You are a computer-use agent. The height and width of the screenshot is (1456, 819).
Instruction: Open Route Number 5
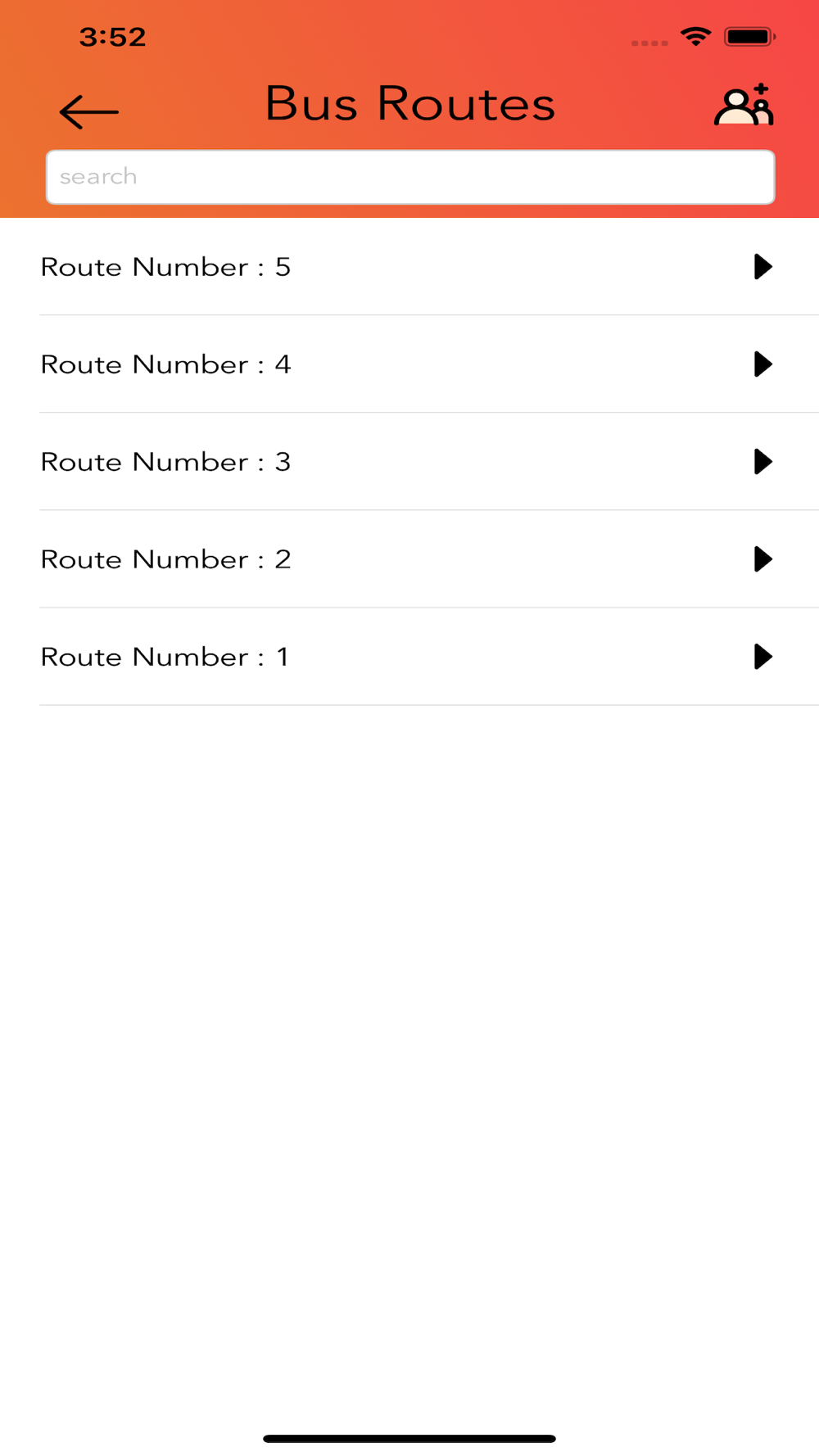409,267
